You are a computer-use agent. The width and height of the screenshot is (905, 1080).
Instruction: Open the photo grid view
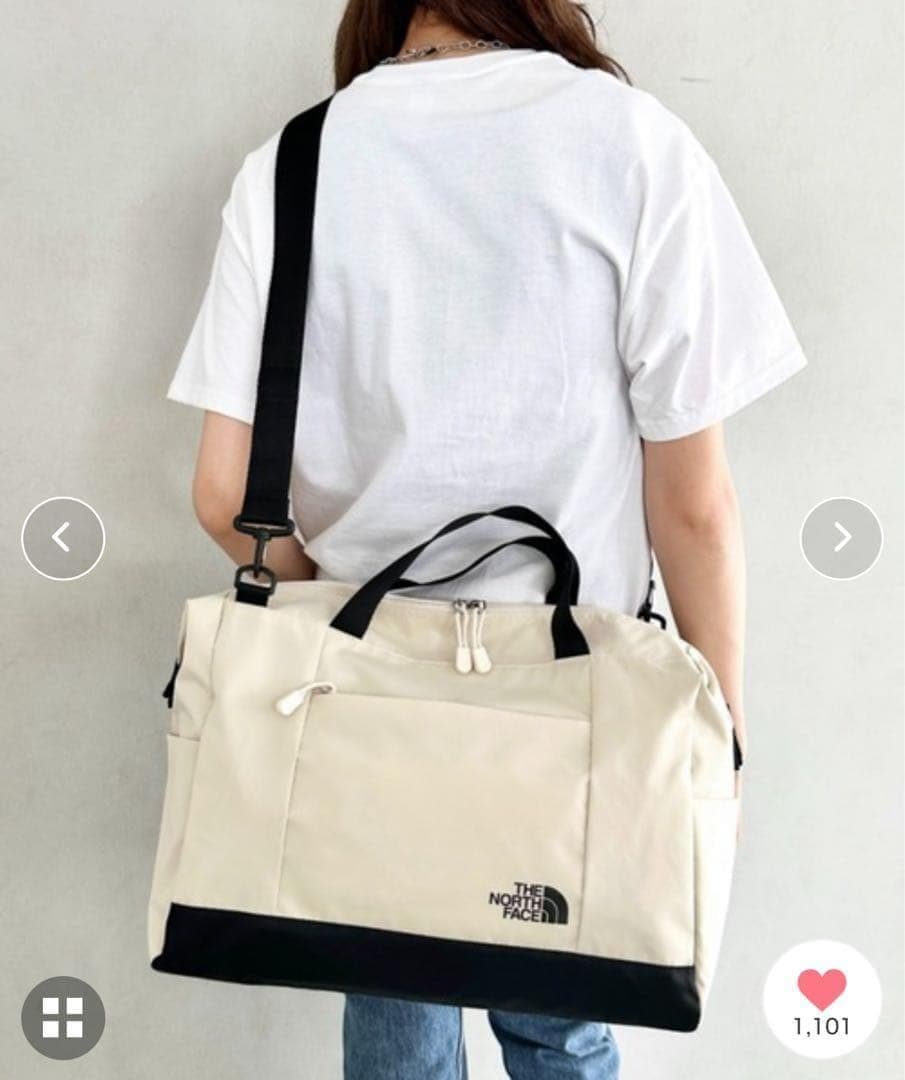pos(63,1017)
